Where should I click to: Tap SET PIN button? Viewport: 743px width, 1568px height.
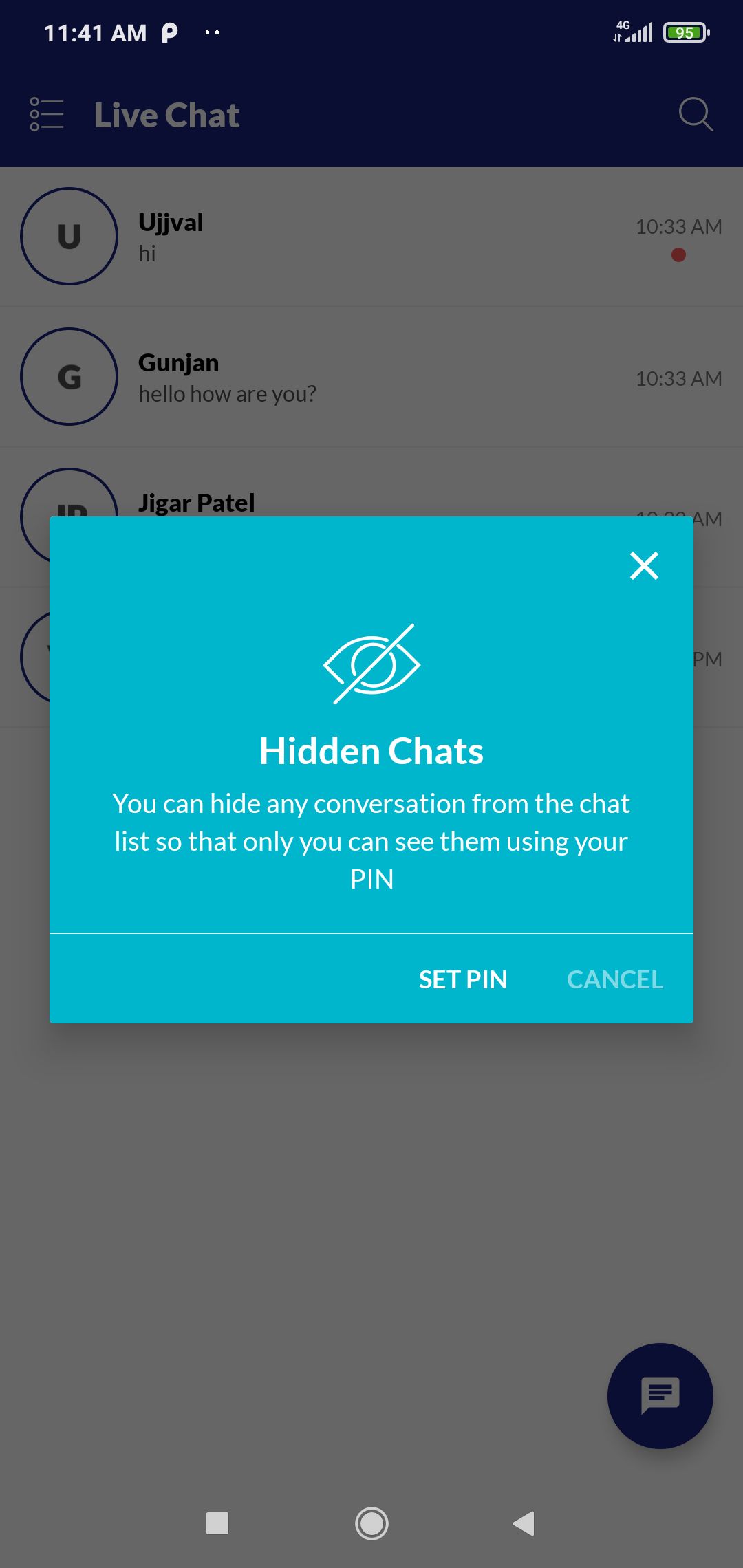click(x=463, y=979)
